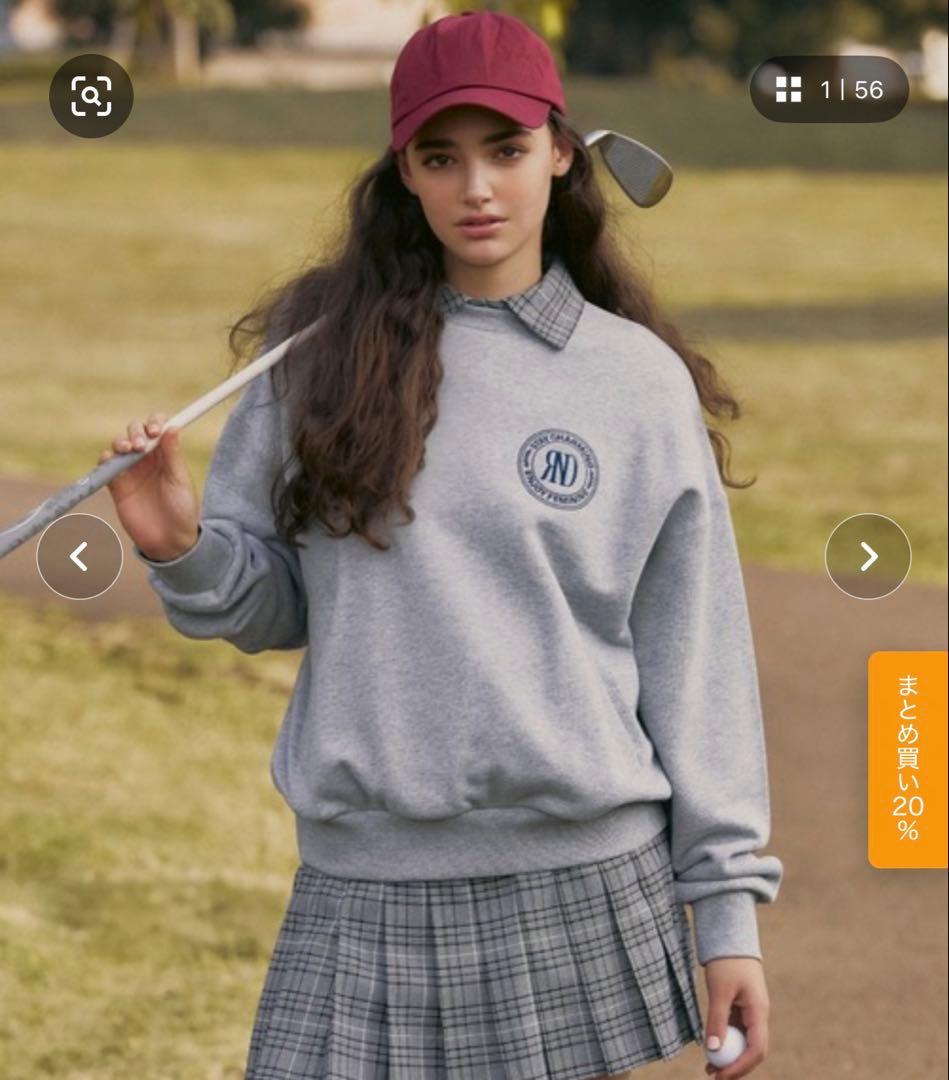Browse forward through the 56 photos
This screenshot has width=949, height=1080.
coord(869,556)
